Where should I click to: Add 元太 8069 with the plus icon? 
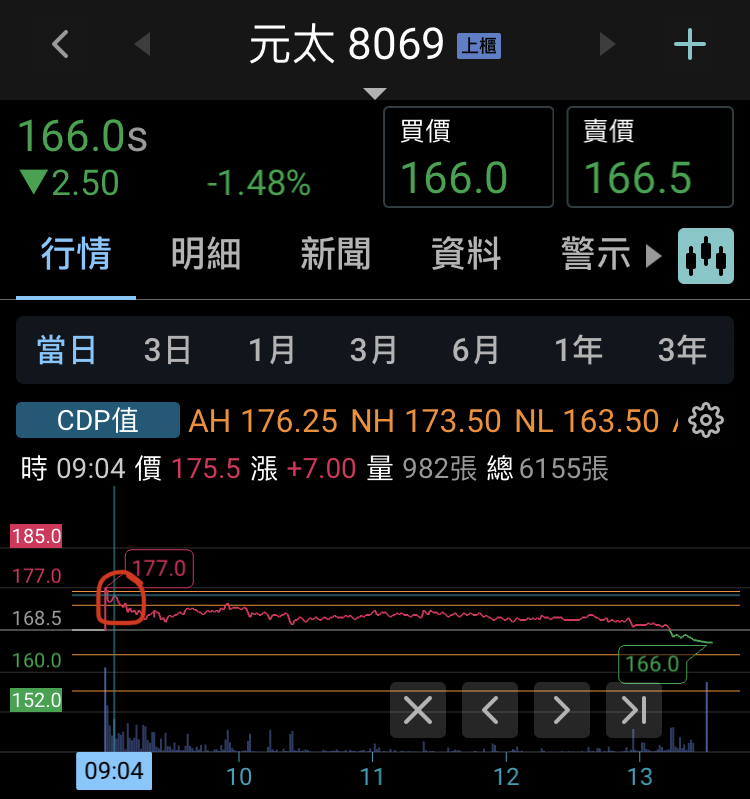pyautogui.click(x=690, y=44)
